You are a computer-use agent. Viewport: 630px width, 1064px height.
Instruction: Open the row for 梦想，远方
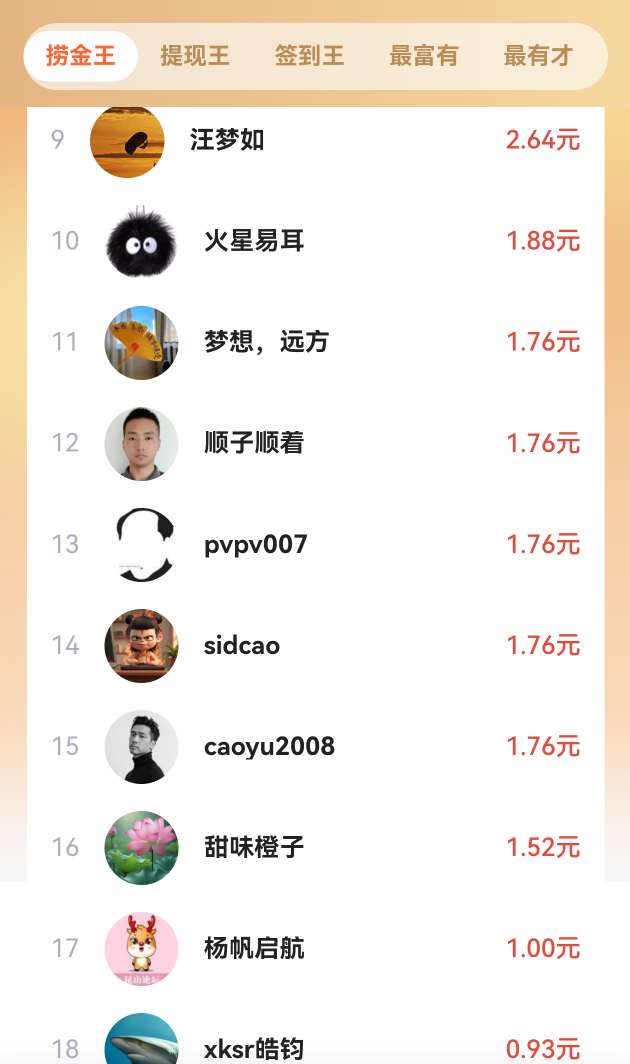266,342
